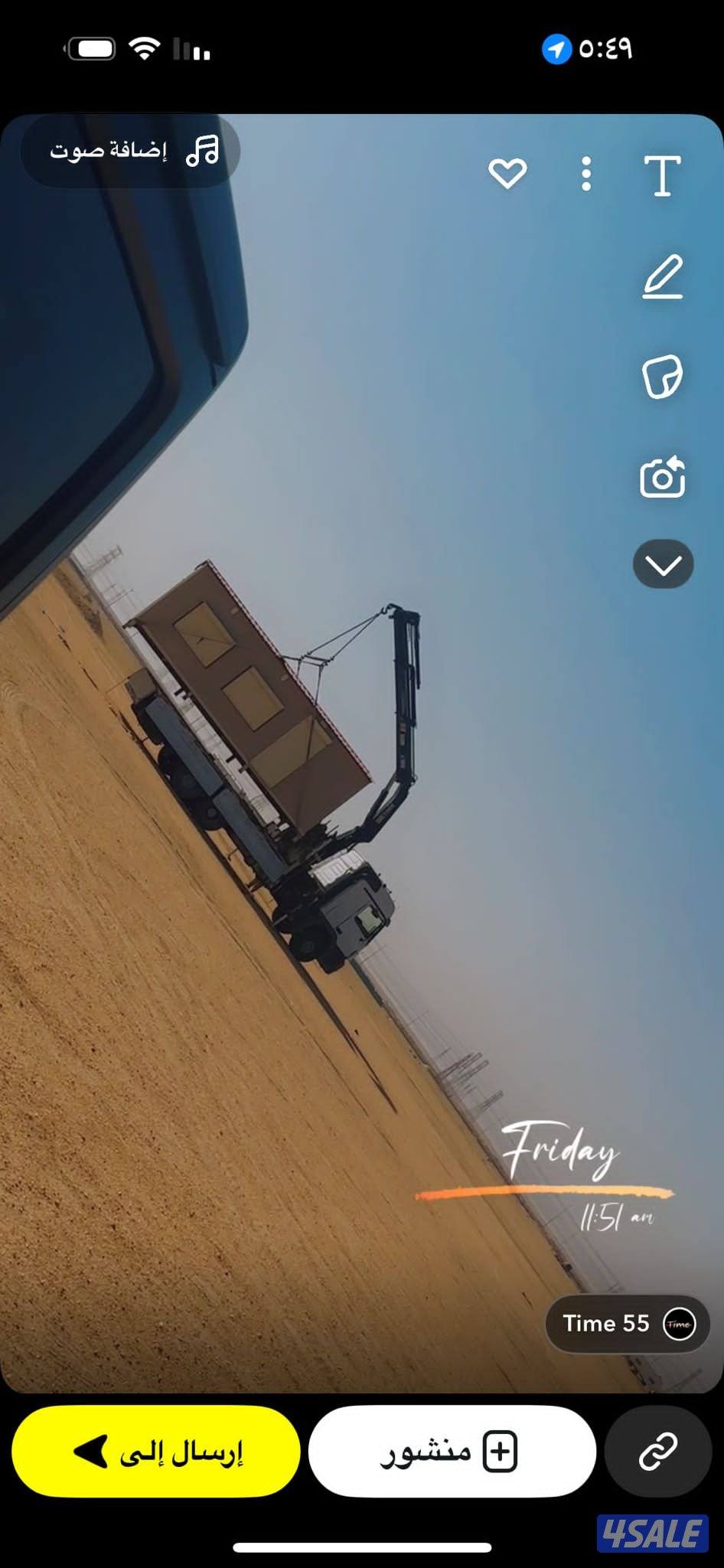
Task: Tap the camera attach media icon
Action: click(663, 477)
